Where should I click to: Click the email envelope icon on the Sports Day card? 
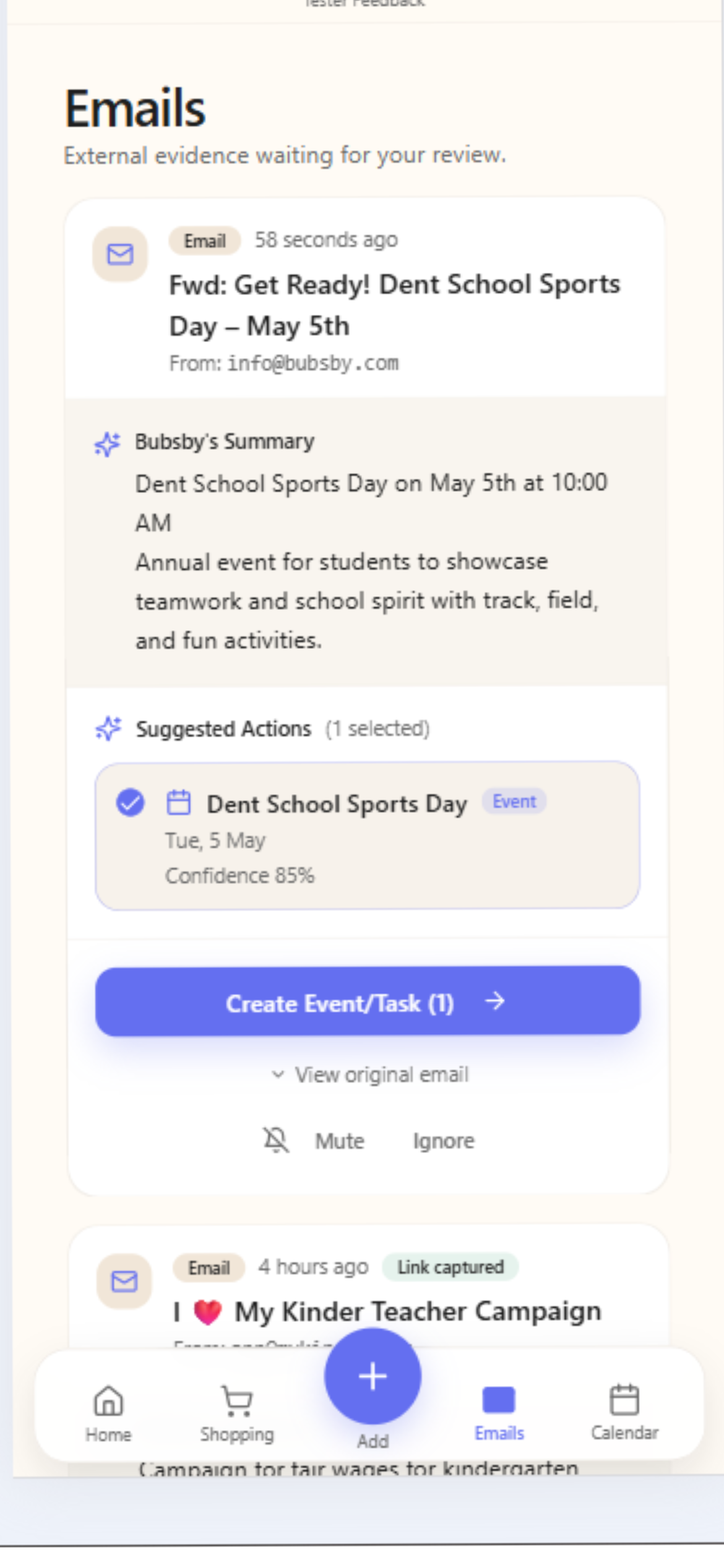coord(119,254)
